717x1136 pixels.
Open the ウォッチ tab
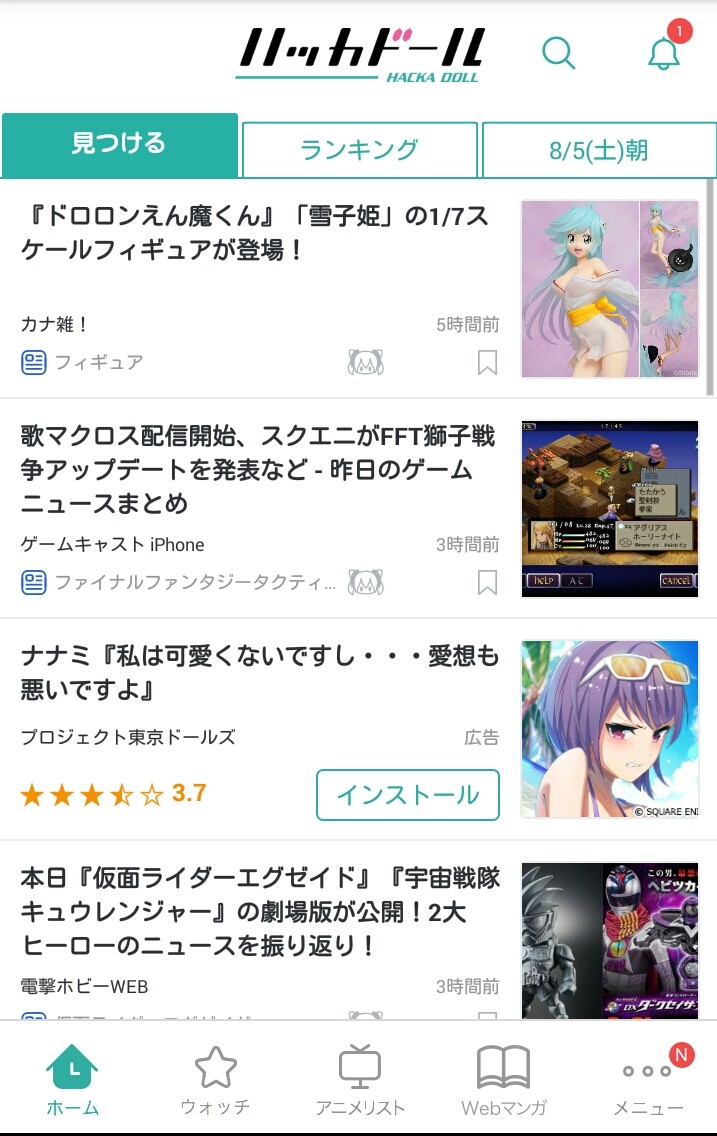pos(215,1079)
